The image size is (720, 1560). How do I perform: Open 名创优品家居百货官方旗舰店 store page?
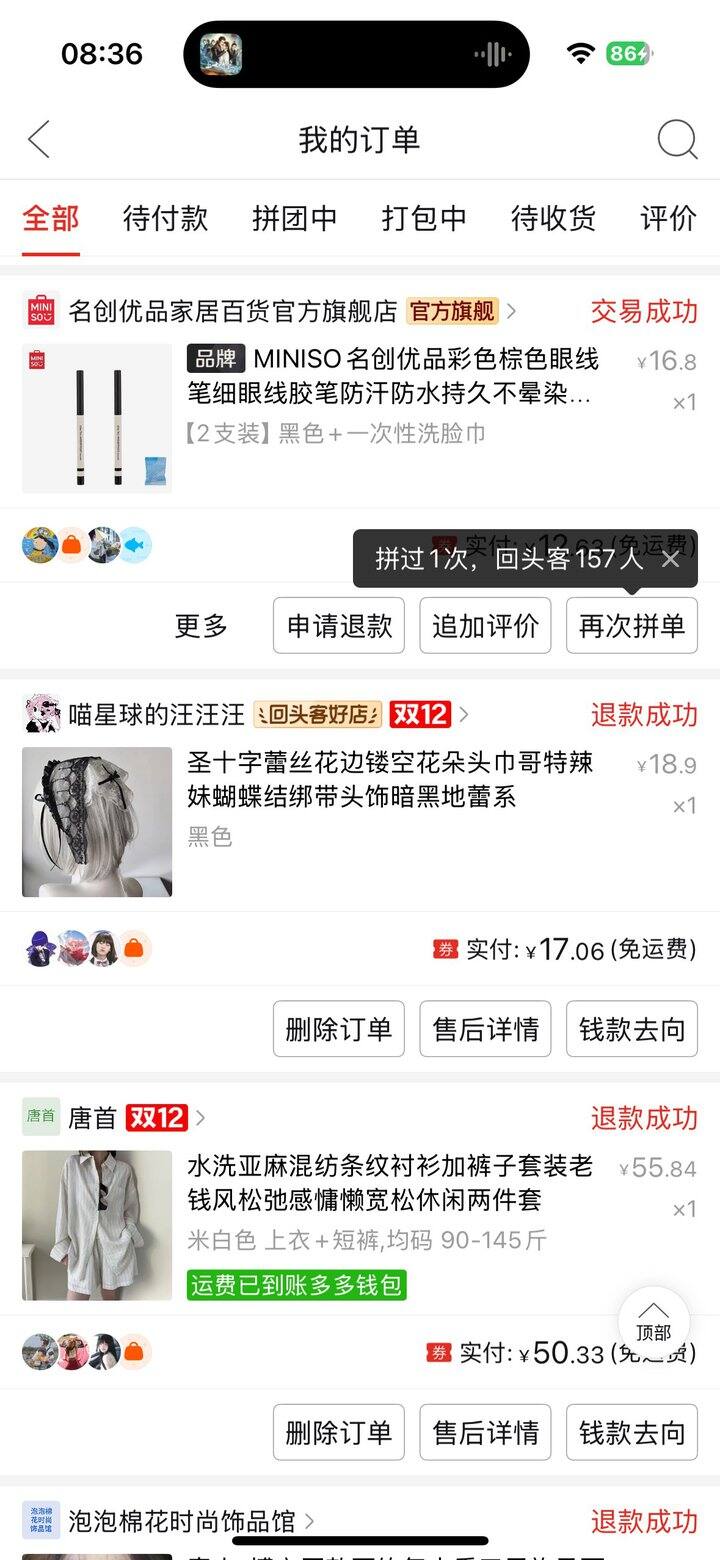232,311
